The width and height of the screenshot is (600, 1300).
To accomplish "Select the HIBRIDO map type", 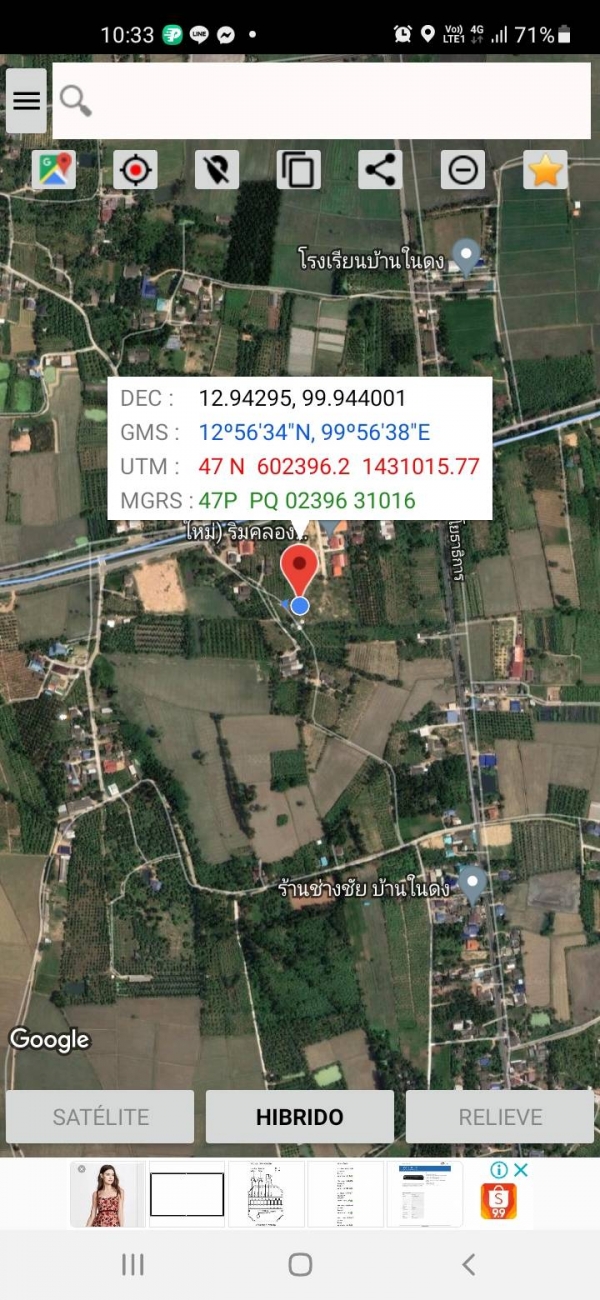I will 300,1117.
